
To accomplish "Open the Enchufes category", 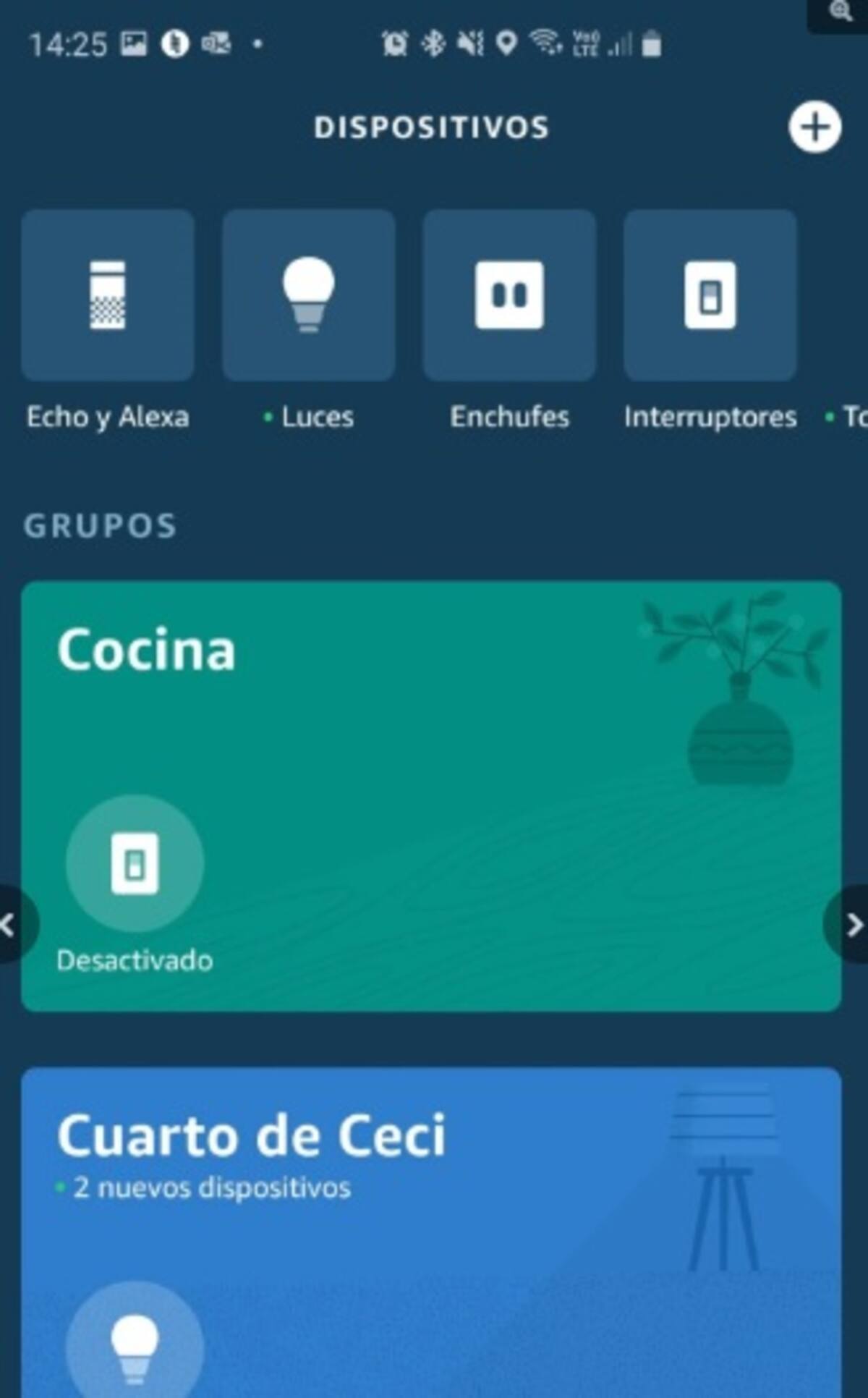I will pyautogui.click(x=509, y=295).
